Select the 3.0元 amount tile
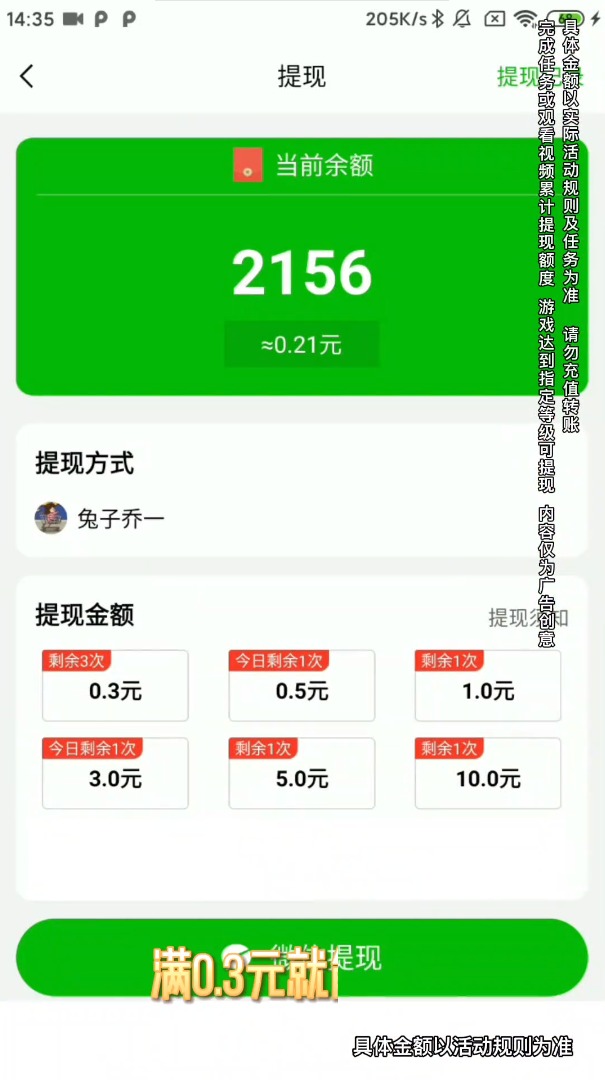Image resolution: width=605 pixels, height=1080 pixels. [x=115, y=778]
